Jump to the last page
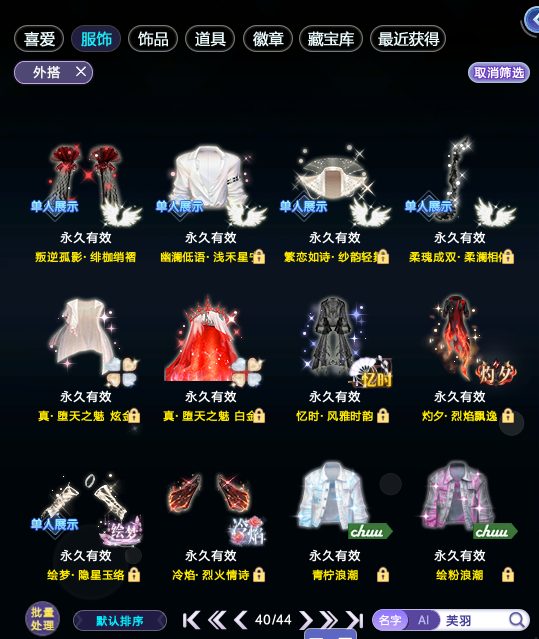This screenshot has width=539, height=639. coord(354,620)
